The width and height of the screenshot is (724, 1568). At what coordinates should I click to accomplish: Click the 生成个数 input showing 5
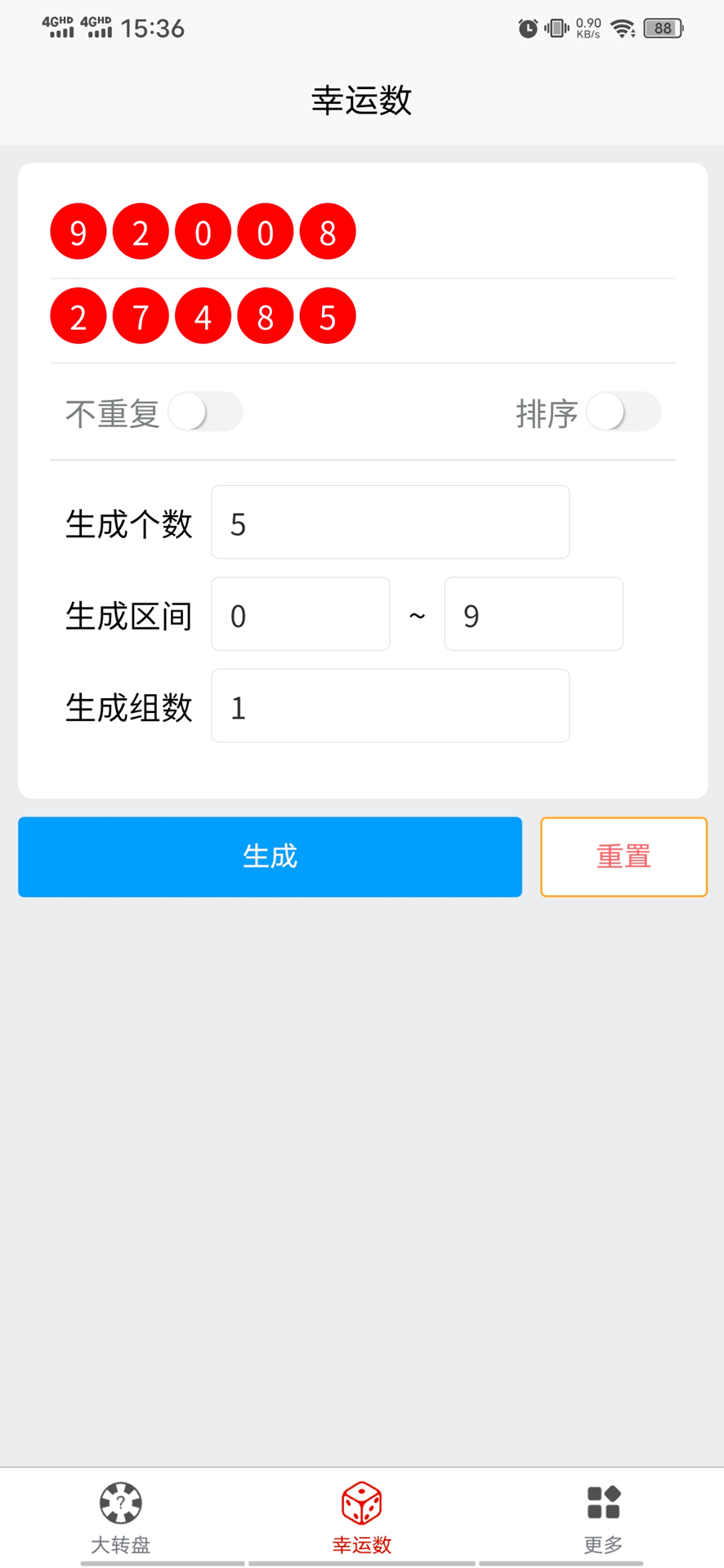coord(390,522)
